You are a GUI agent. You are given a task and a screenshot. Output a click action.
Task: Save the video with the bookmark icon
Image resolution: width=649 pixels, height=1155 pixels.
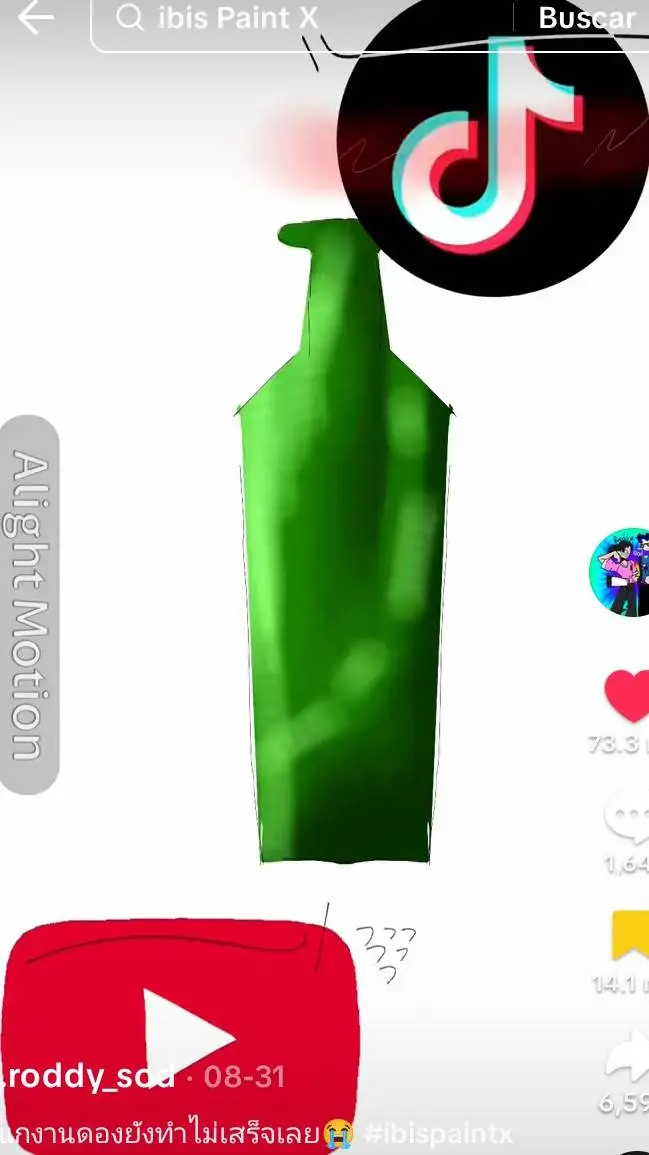click(x=630, y=937)
